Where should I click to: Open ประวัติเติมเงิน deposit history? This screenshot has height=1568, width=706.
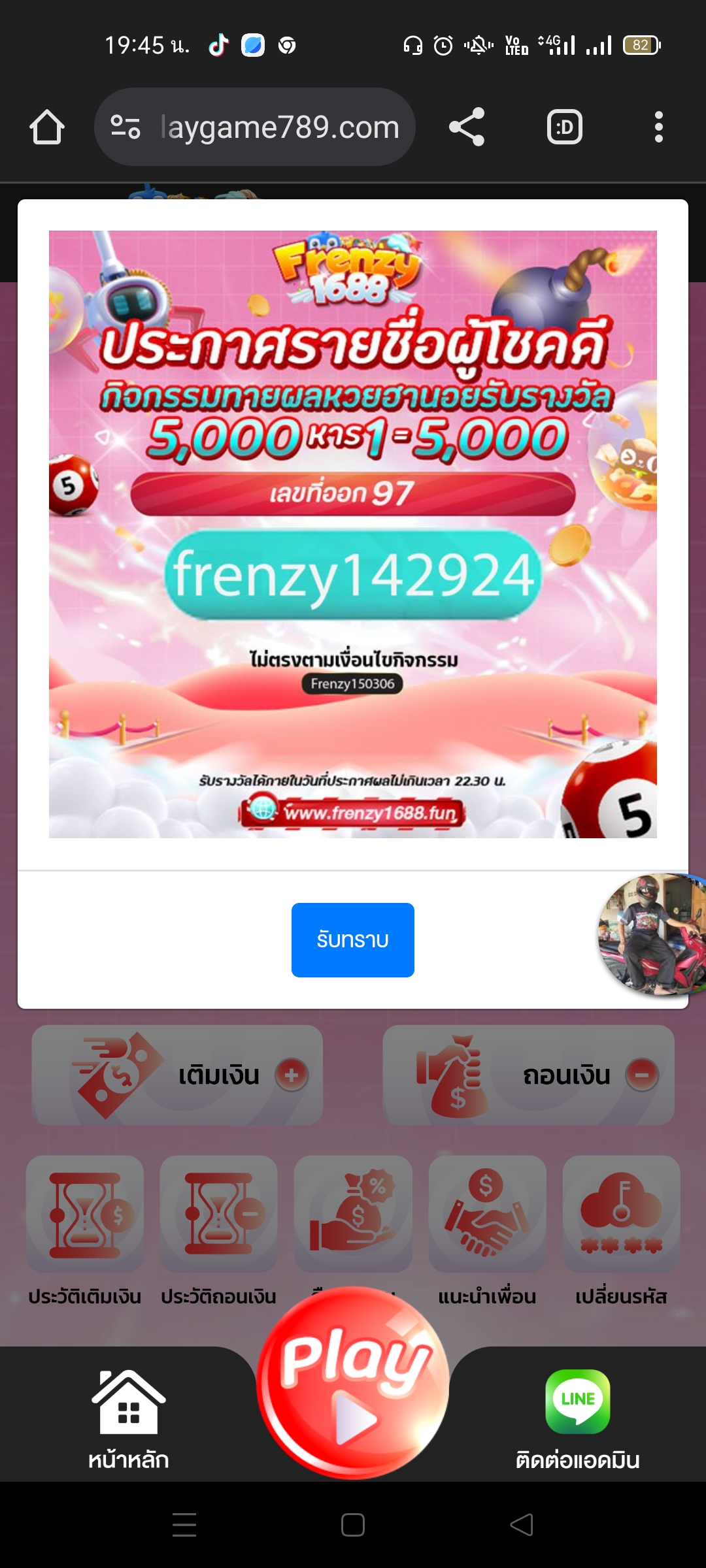[x=85, y=1232]
